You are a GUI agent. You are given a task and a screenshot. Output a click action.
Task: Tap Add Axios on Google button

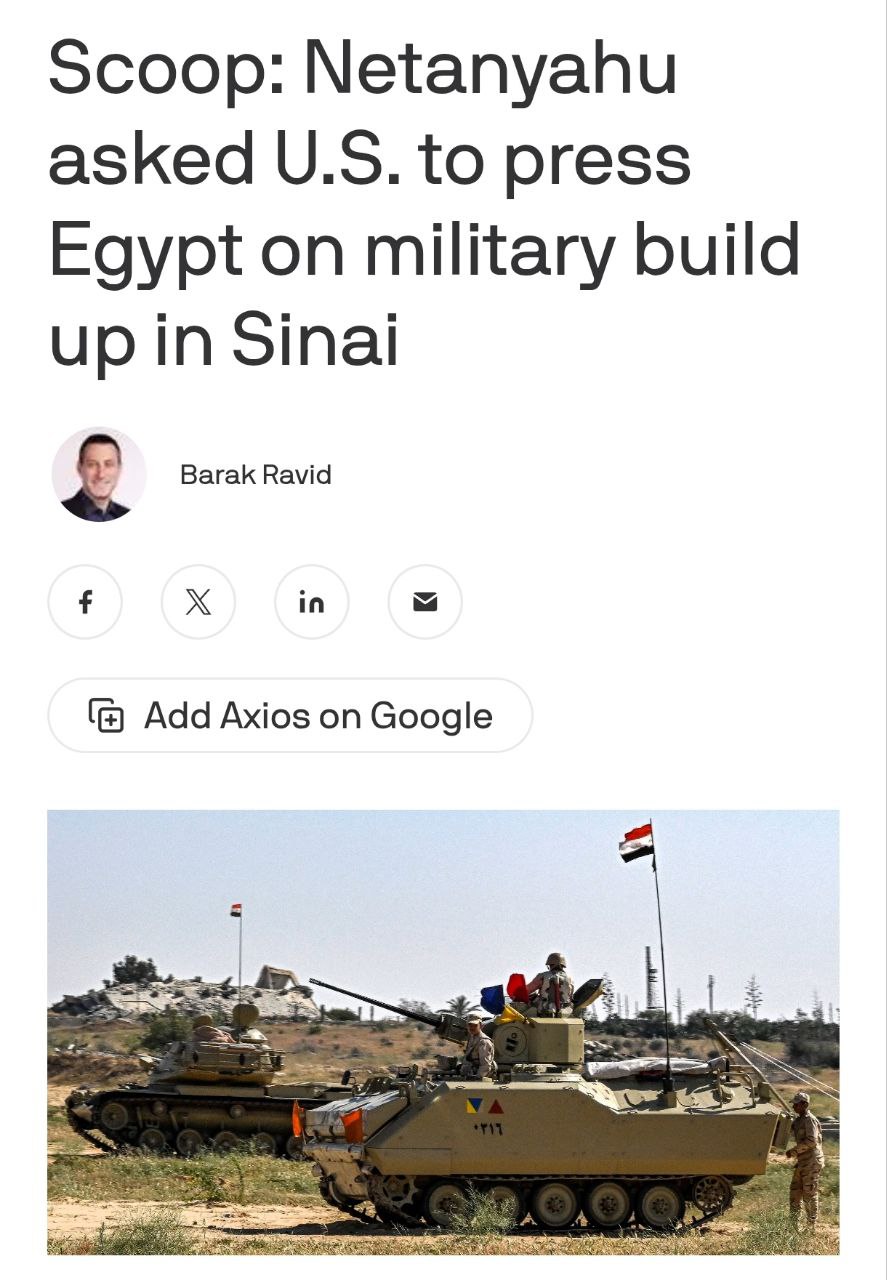290,716
